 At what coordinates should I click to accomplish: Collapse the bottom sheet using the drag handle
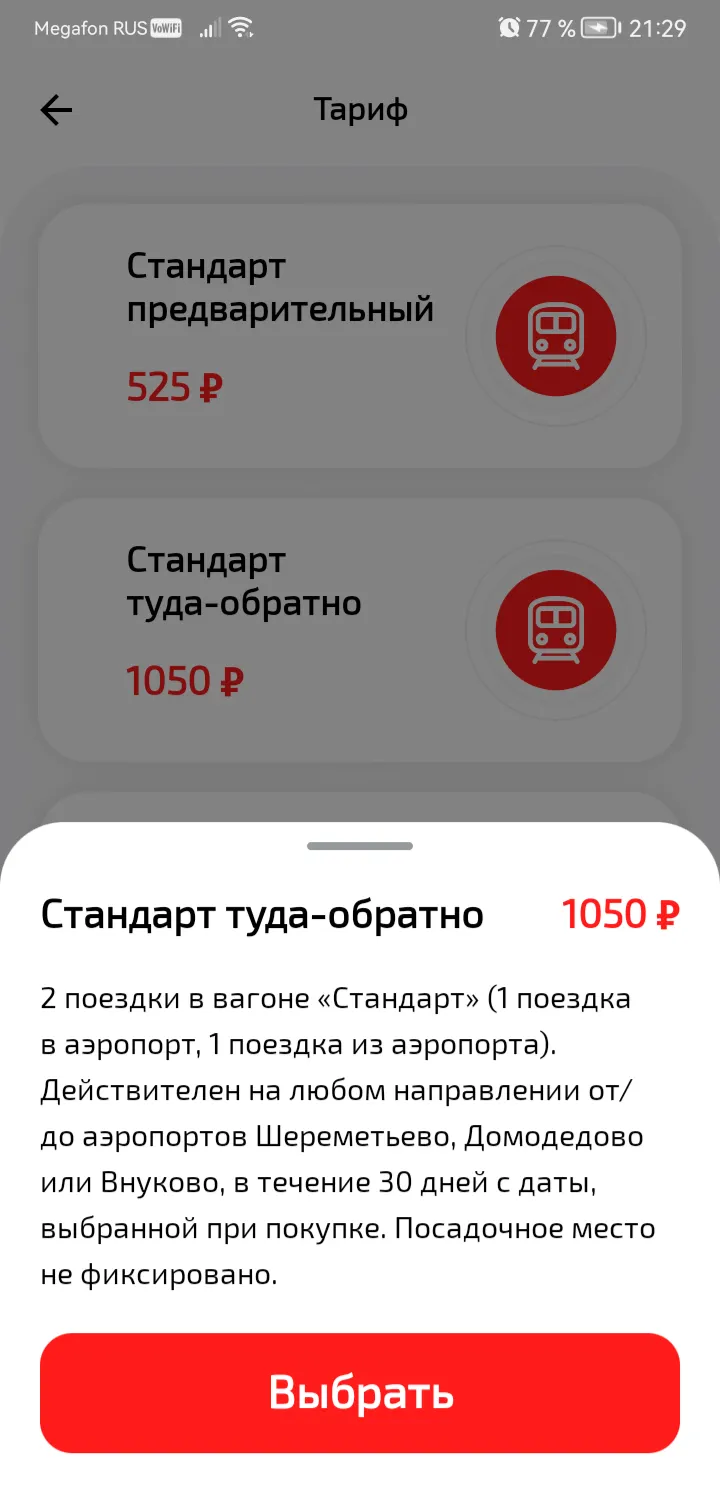[x=360, y=846]
